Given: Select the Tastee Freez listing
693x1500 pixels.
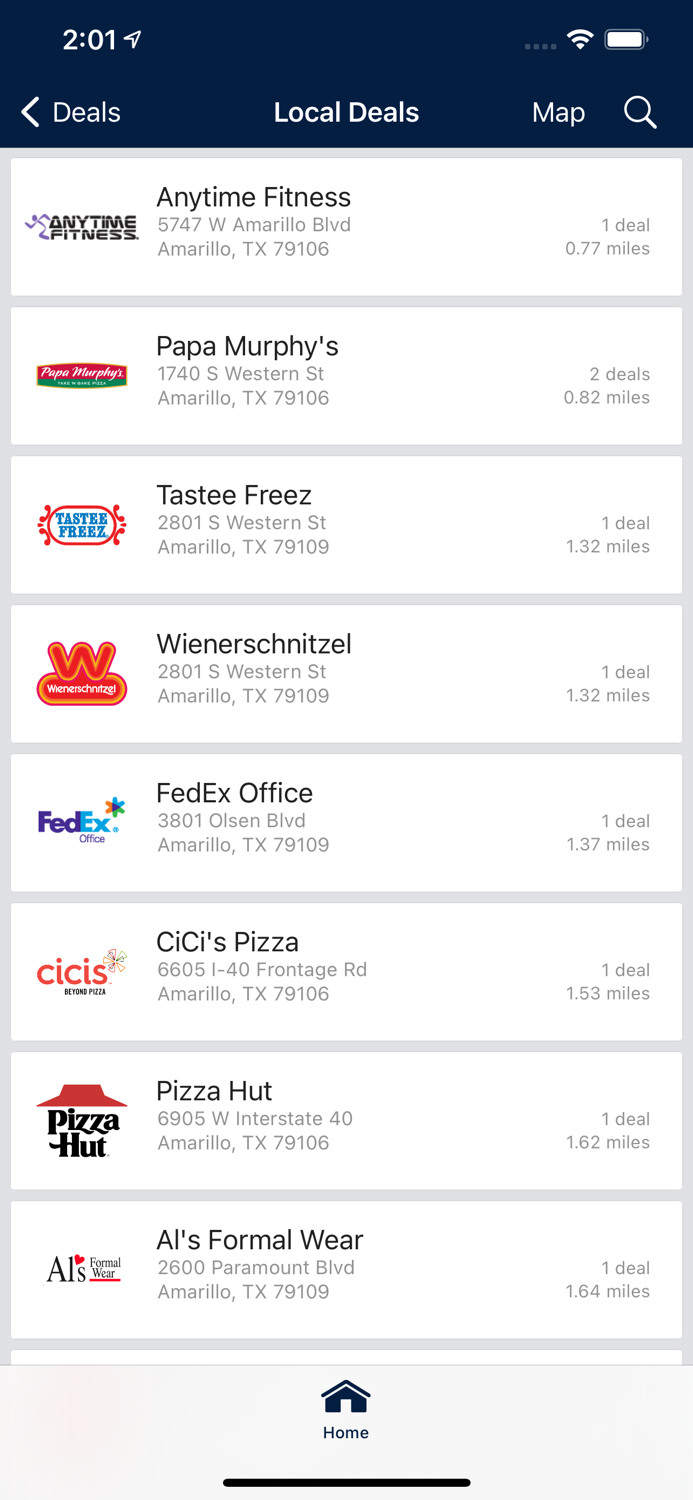Looking at the screenshot, I should tap(346, 525).
